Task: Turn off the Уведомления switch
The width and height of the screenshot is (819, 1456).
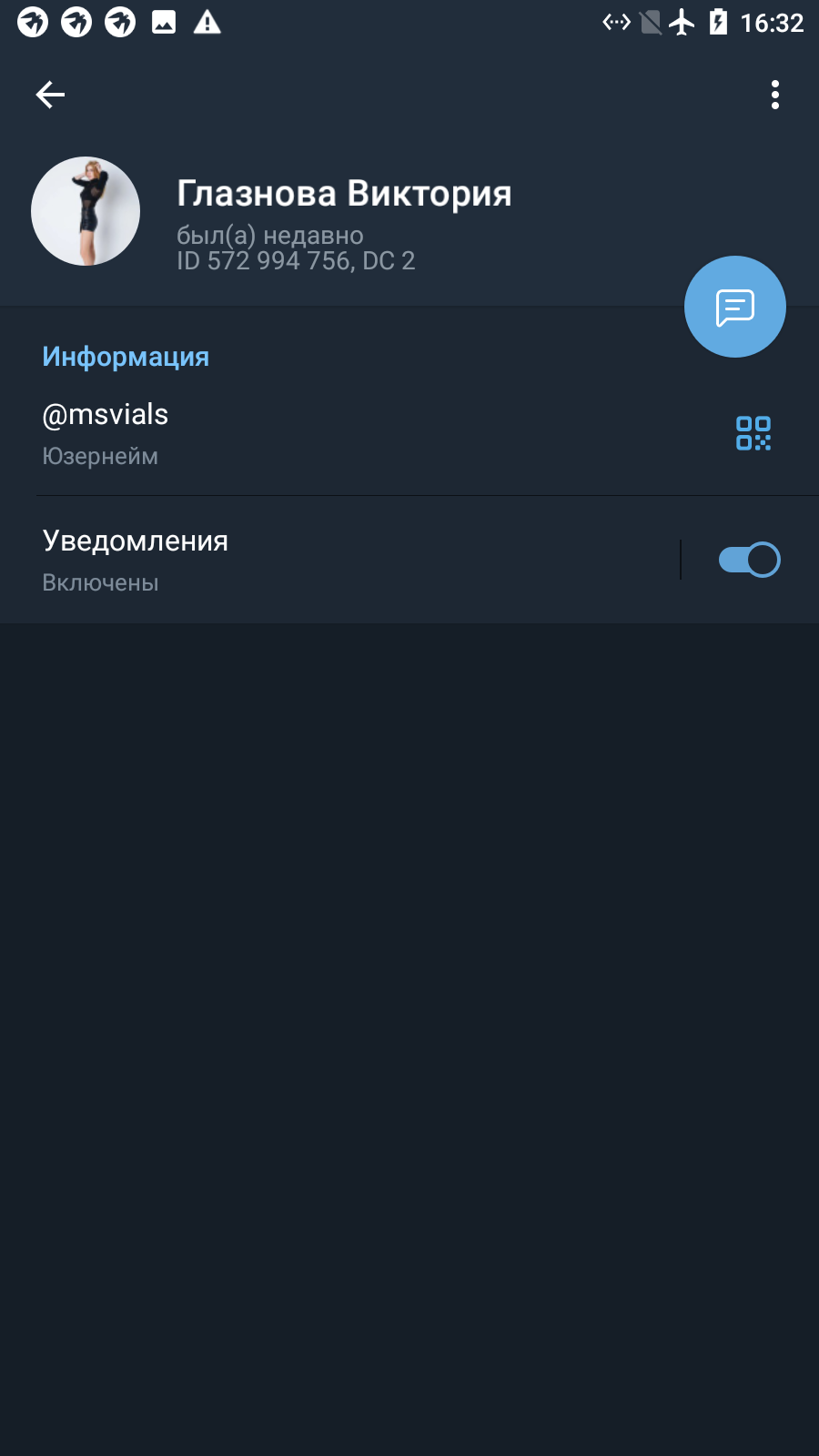Action: click(x=749, y=560)
